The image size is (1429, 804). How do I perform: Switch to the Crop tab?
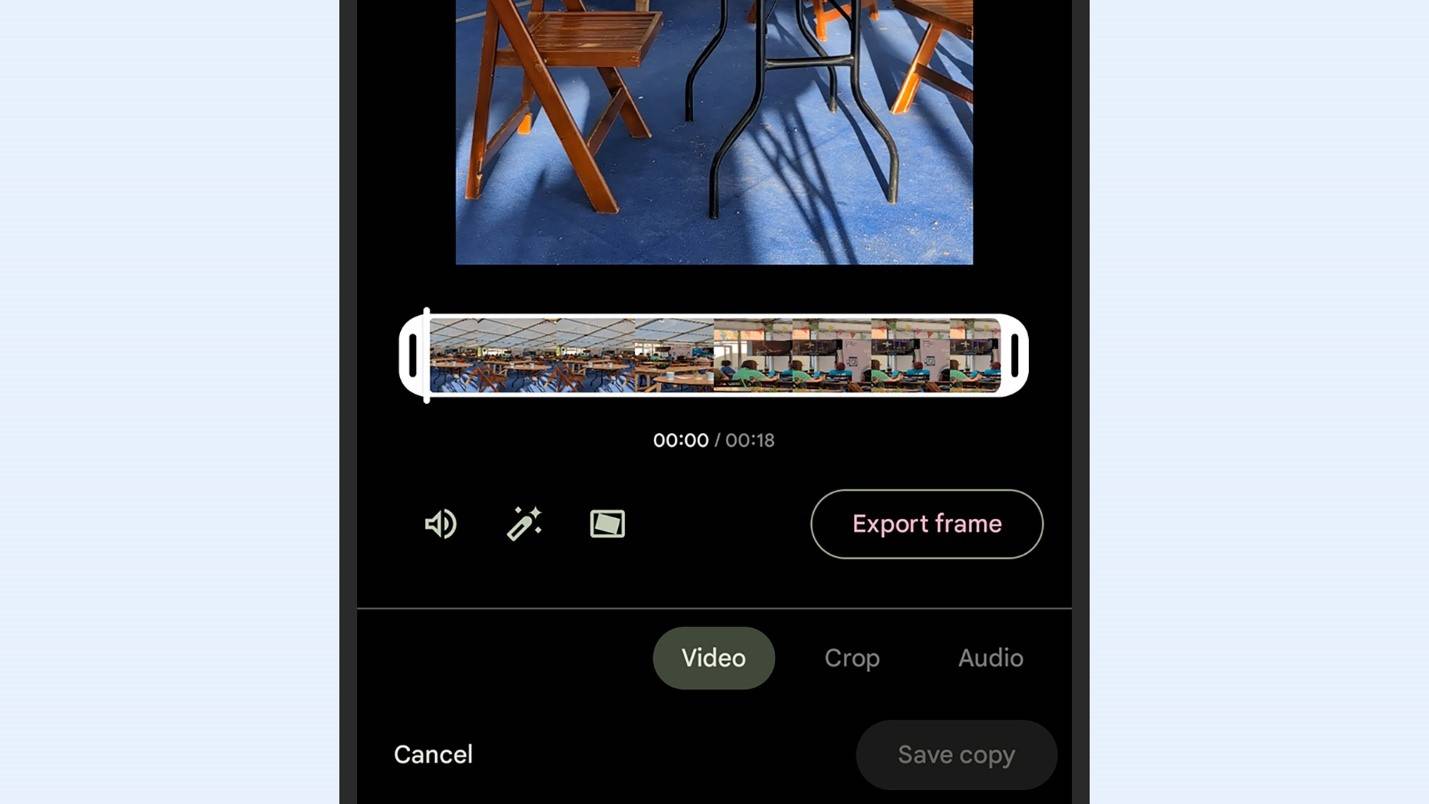pyautogui.click(x=852, y=658)
